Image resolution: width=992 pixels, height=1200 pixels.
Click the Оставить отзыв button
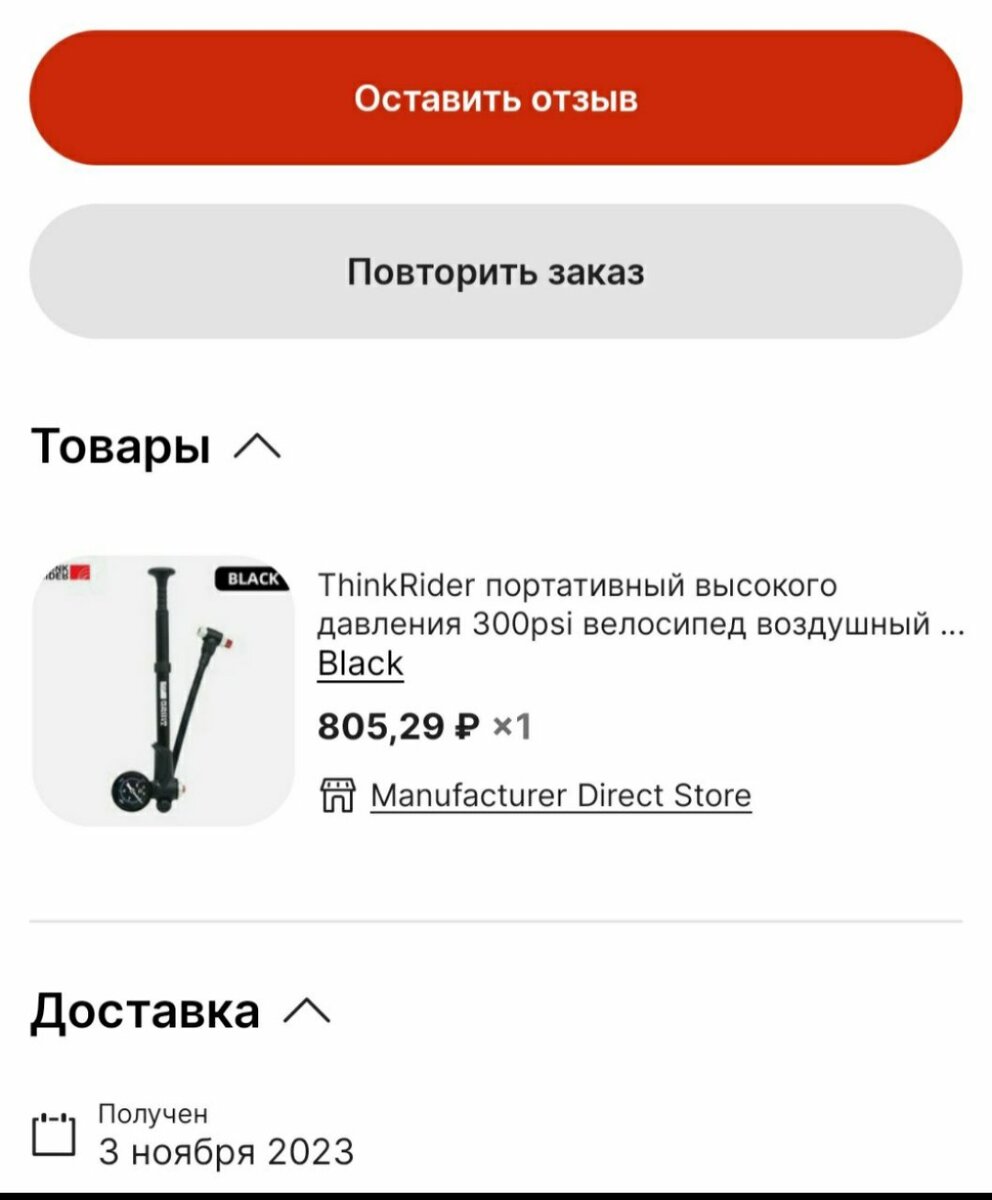coord(496,99)
